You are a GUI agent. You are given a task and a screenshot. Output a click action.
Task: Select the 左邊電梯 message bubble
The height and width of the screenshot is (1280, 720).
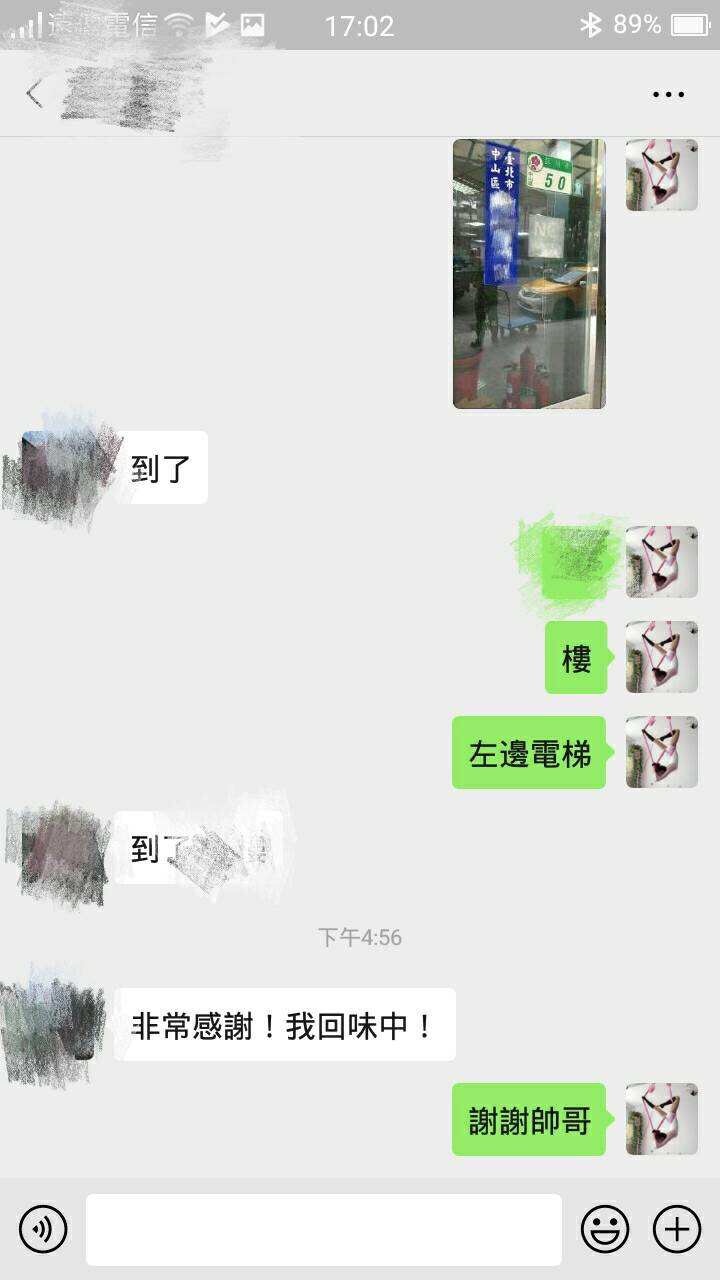[528, 754]
